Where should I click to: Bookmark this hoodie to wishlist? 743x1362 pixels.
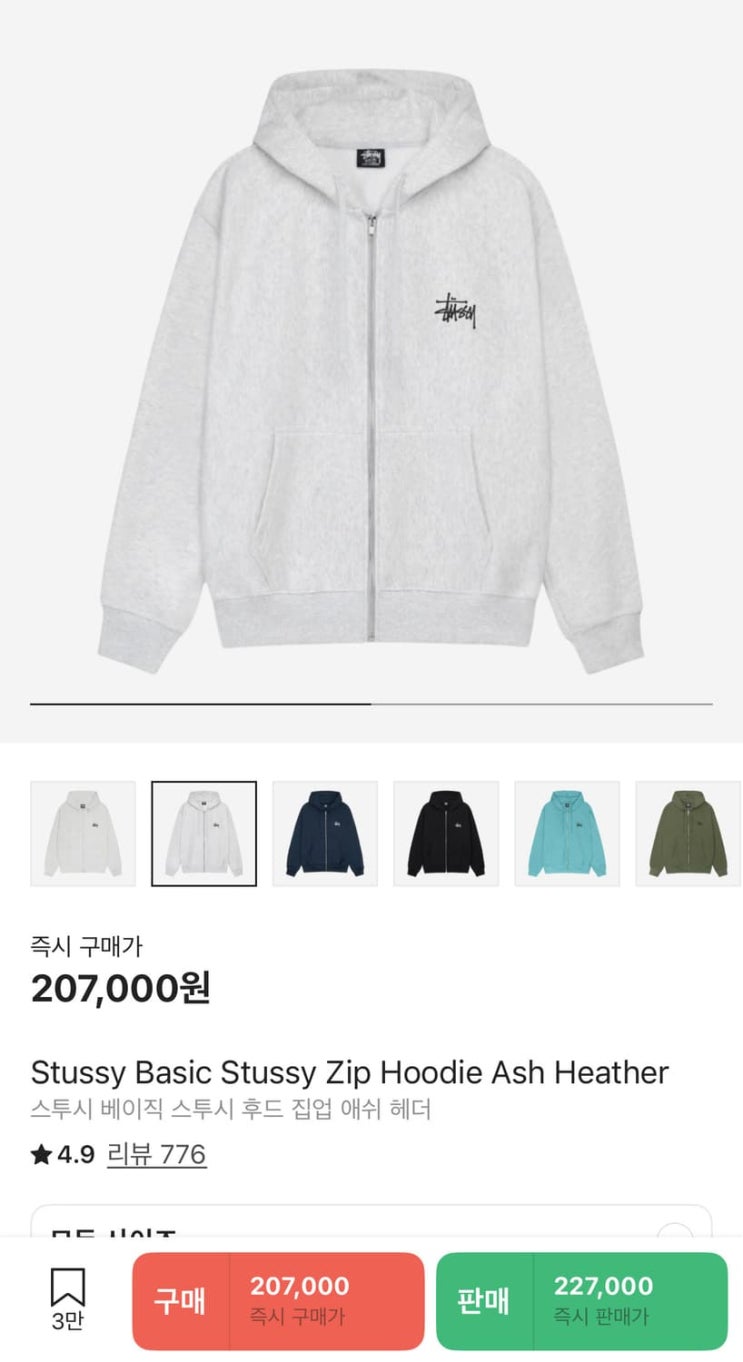pyautogui.click(x=67, y=1301)
